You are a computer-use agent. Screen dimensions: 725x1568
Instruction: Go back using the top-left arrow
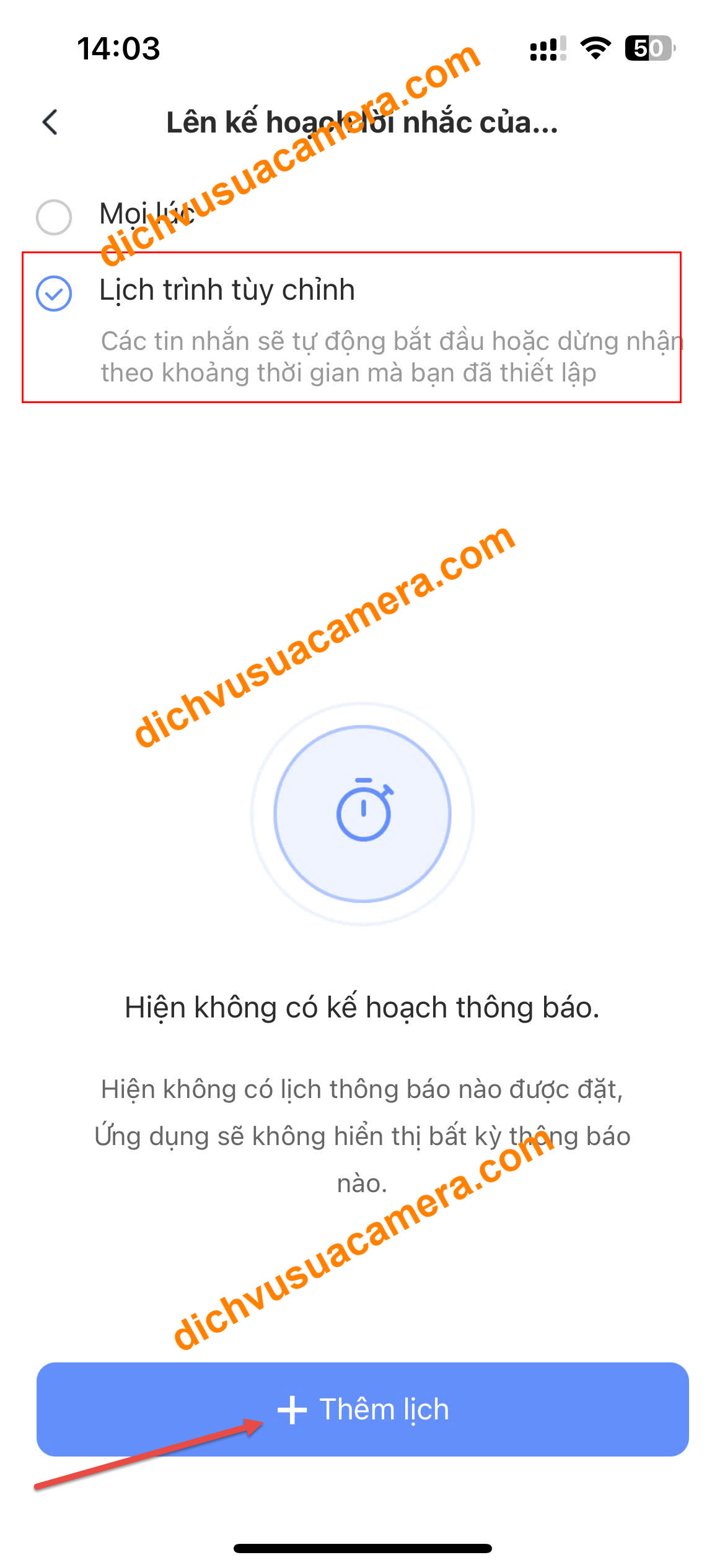coord(51,122)
